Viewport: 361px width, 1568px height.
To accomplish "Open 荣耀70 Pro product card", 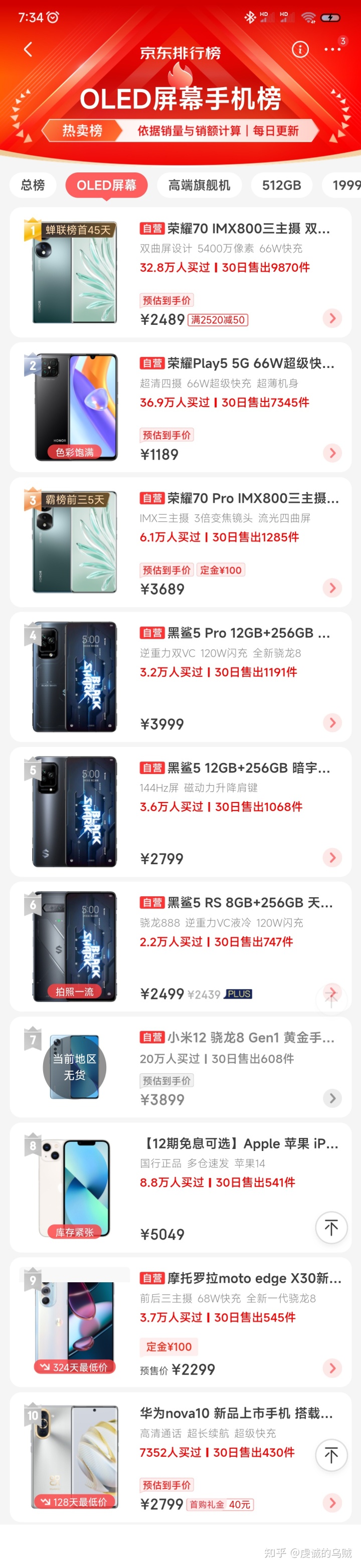I will coord(239,498).
